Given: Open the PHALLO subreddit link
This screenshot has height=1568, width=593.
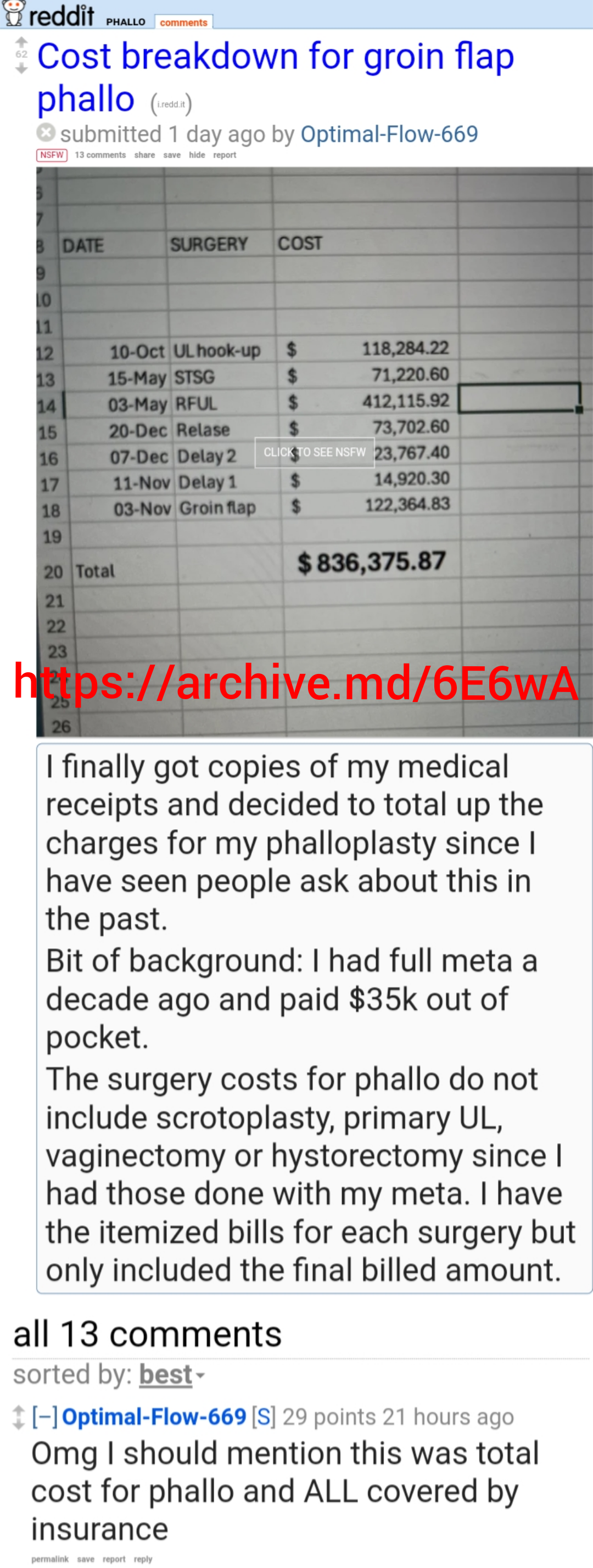Looking at the screenshot, I should click(x=125, y=22).
